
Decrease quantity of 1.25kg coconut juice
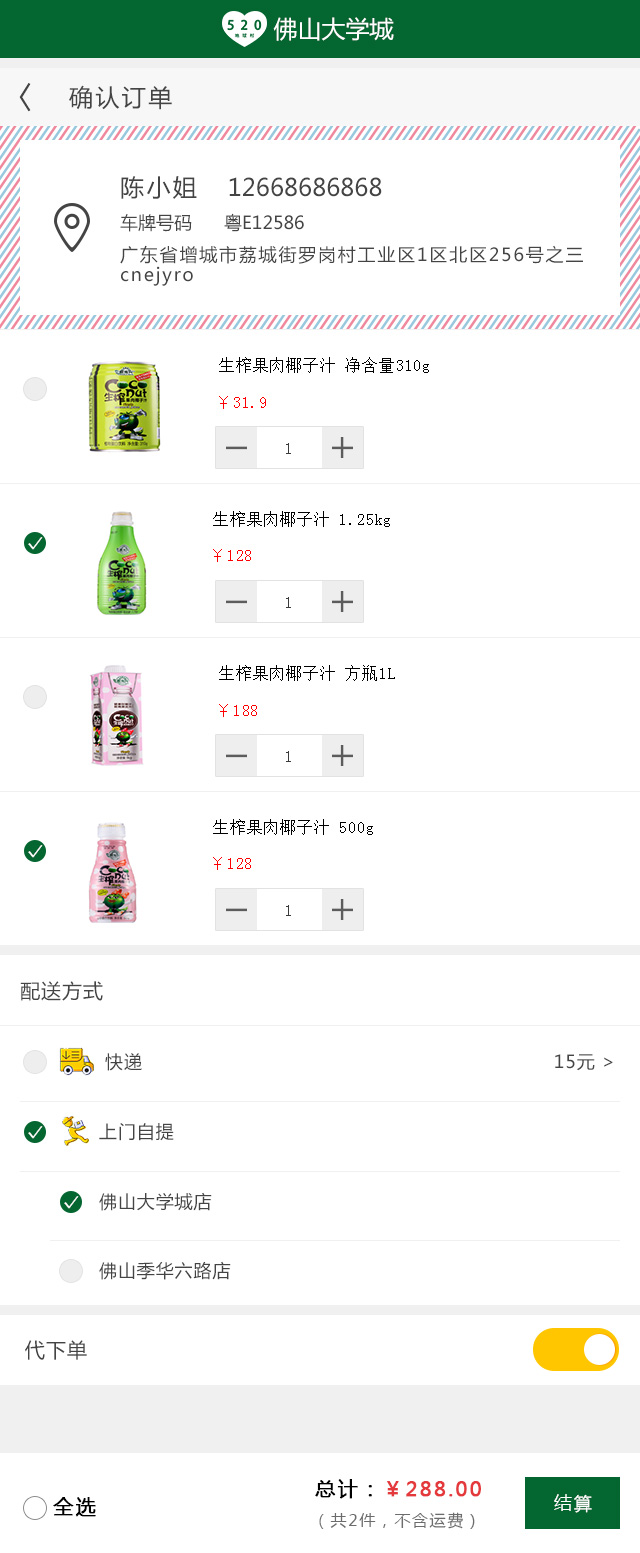[x=236, y=602]
